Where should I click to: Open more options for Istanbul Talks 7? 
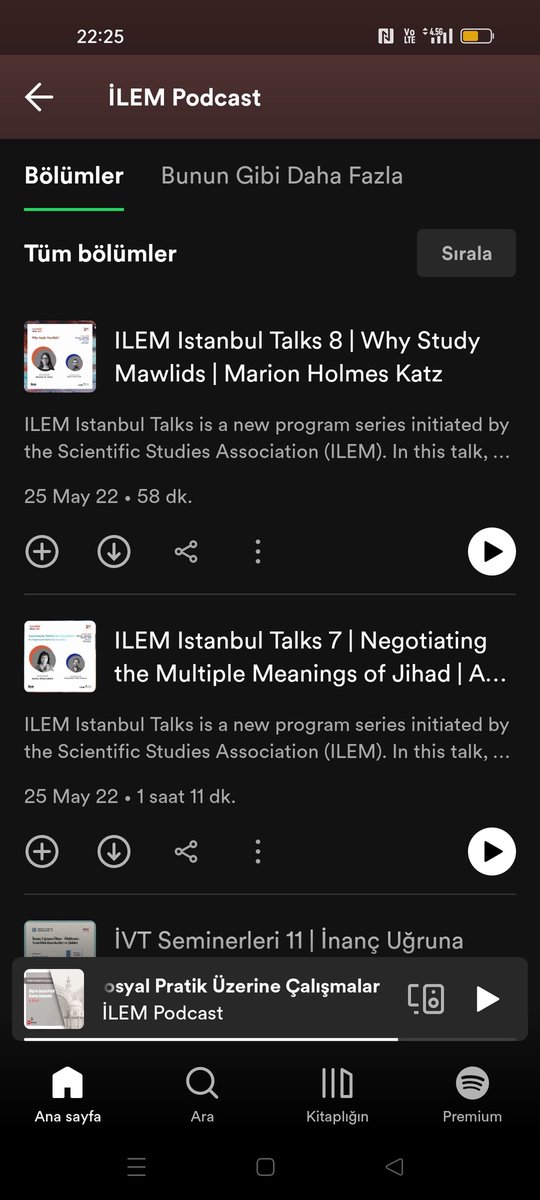tap(258, 851)
